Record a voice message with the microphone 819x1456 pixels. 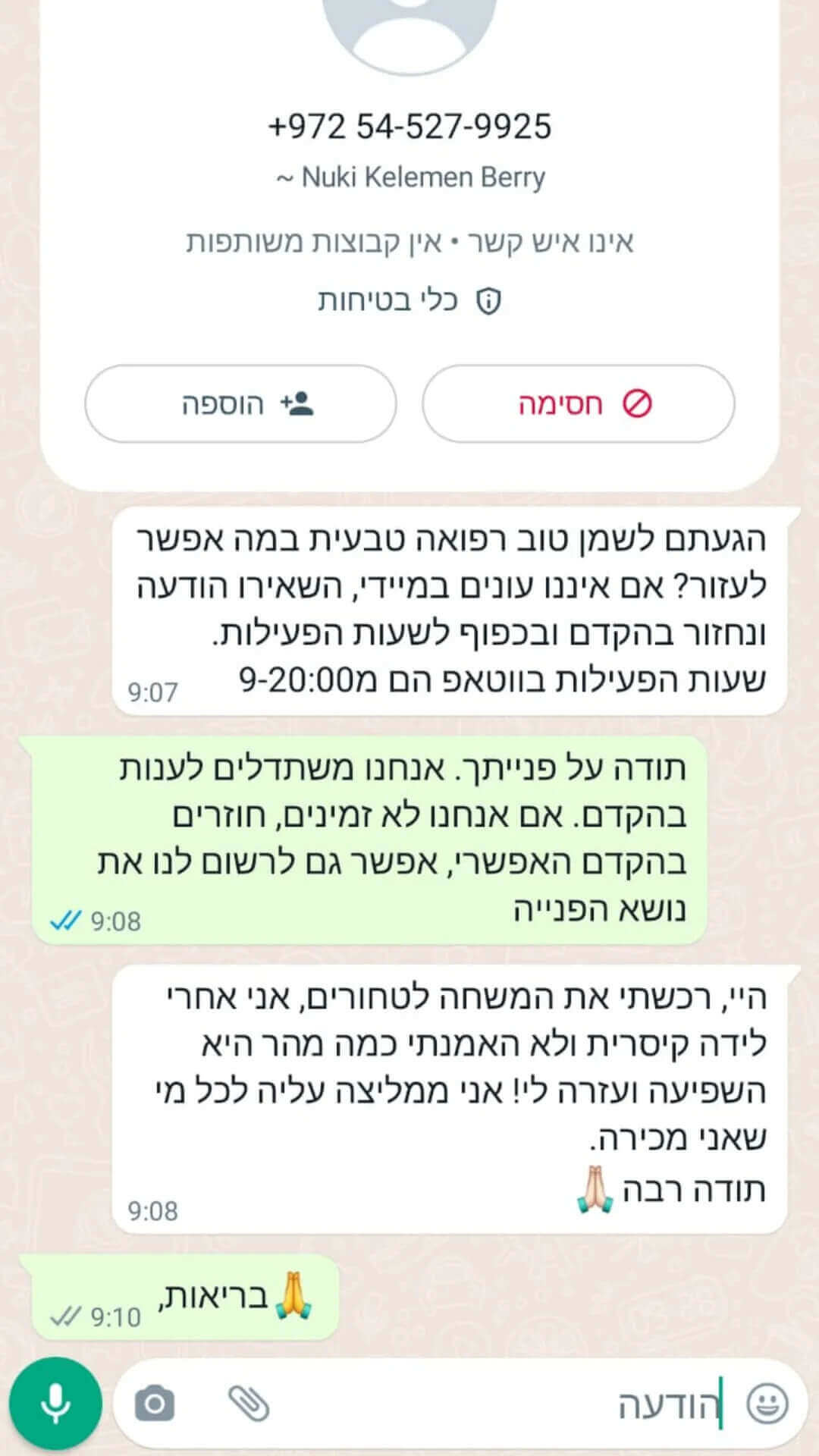(x=55, y=1403)
